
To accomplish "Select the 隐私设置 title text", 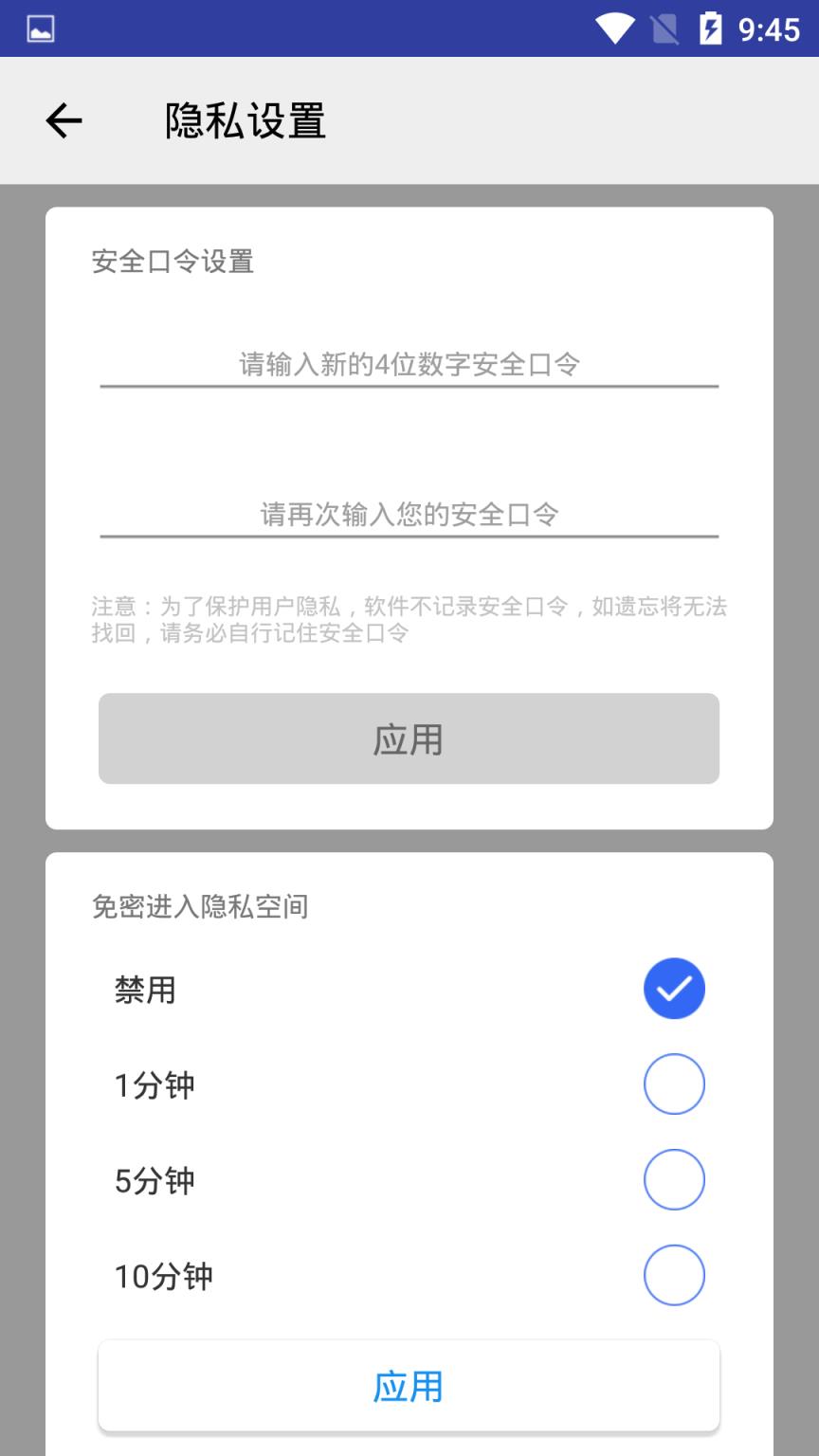I will (x=244, y=121).
